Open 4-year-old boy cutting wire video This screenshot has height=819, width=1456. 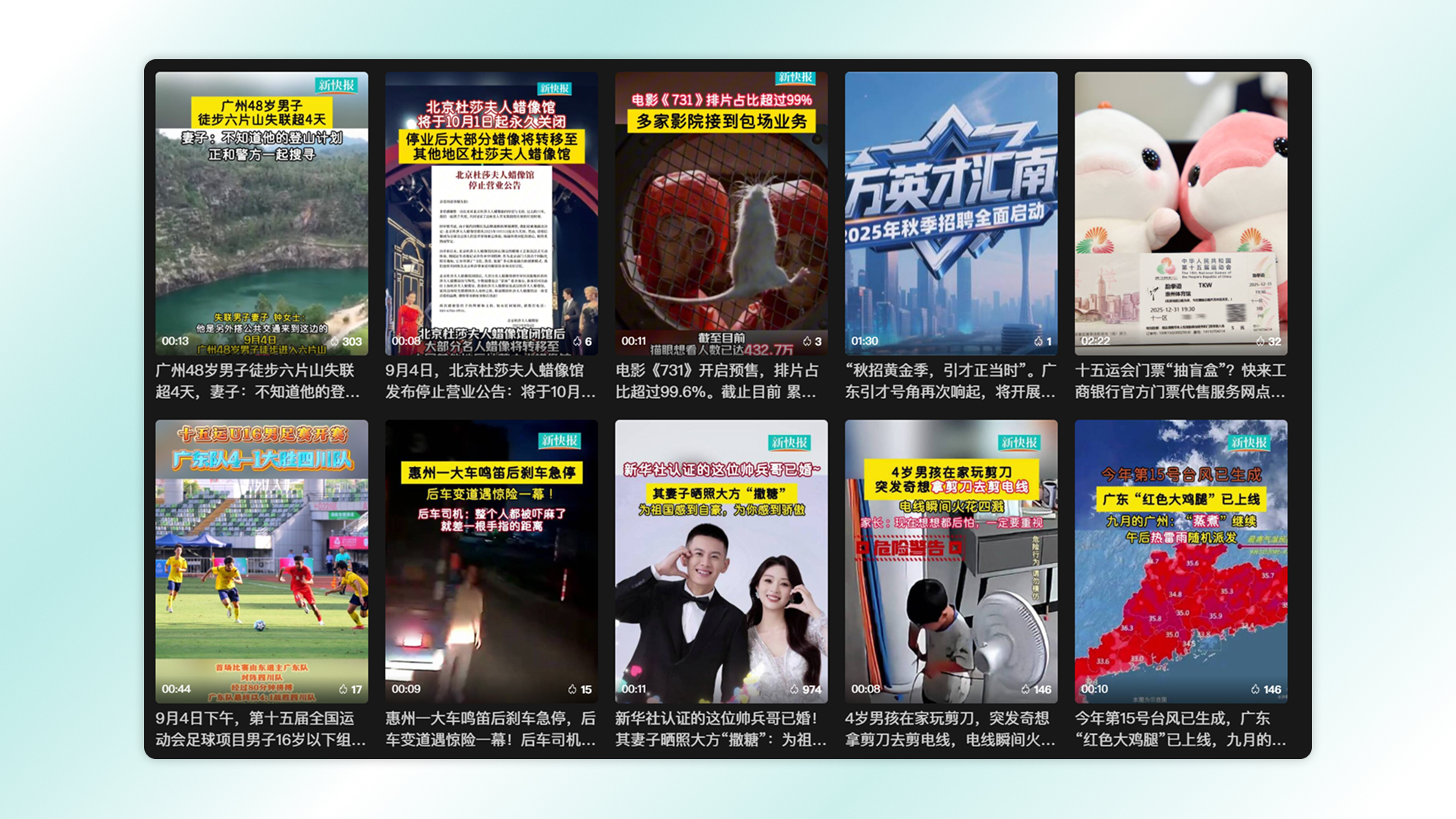pos(951,561)
